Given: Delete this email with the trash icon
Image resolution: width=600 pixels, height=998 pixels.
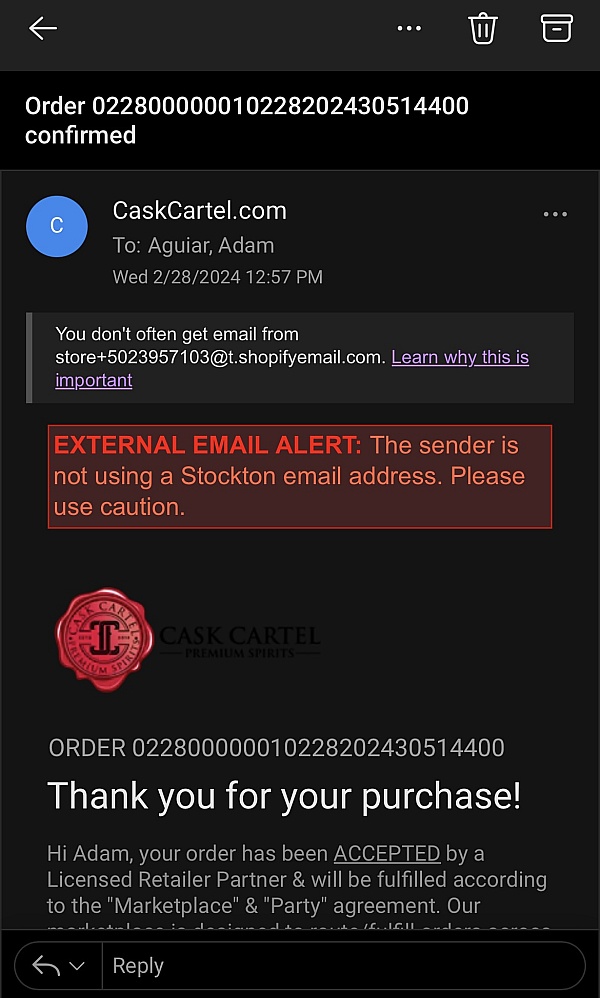Looking at the screenshot, I should (x=483, y=29).
